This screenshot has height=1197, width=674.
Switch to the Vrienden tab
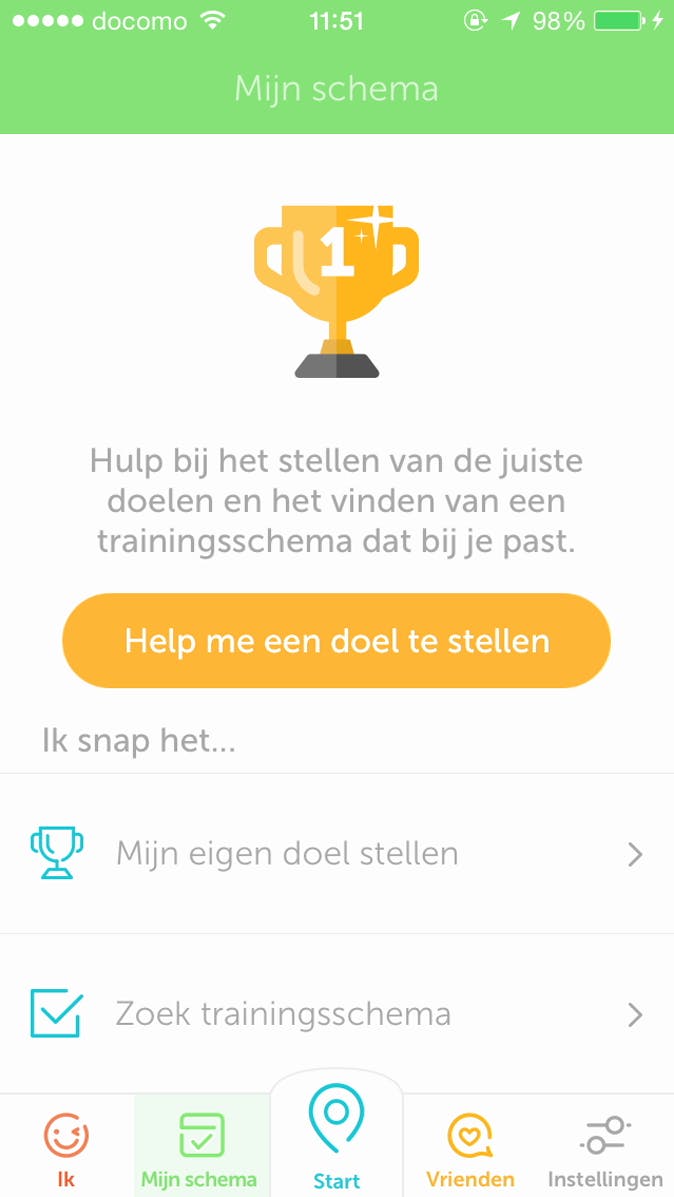click(x=470, y=1148)
